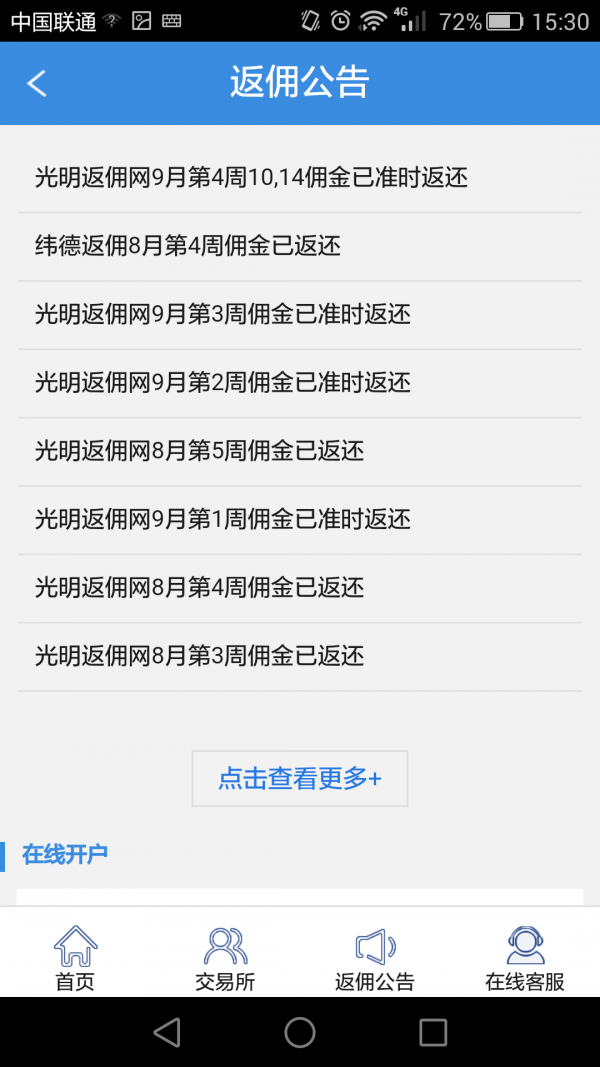Image resolution: width=600 pixels, height=1067 pixels.
Task: Select 光明返佣网8月第3周佣金已返还 entry
Action: coord(199,655)
